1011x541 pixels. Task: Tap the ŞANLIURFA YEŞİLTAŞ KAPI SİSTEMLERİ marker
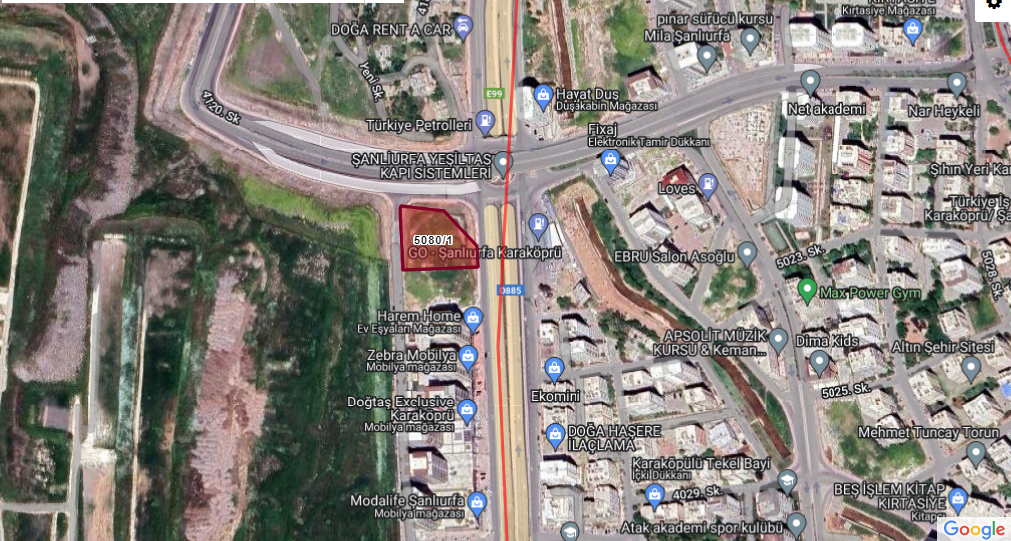pyautogui.click(x=503, y=162)
